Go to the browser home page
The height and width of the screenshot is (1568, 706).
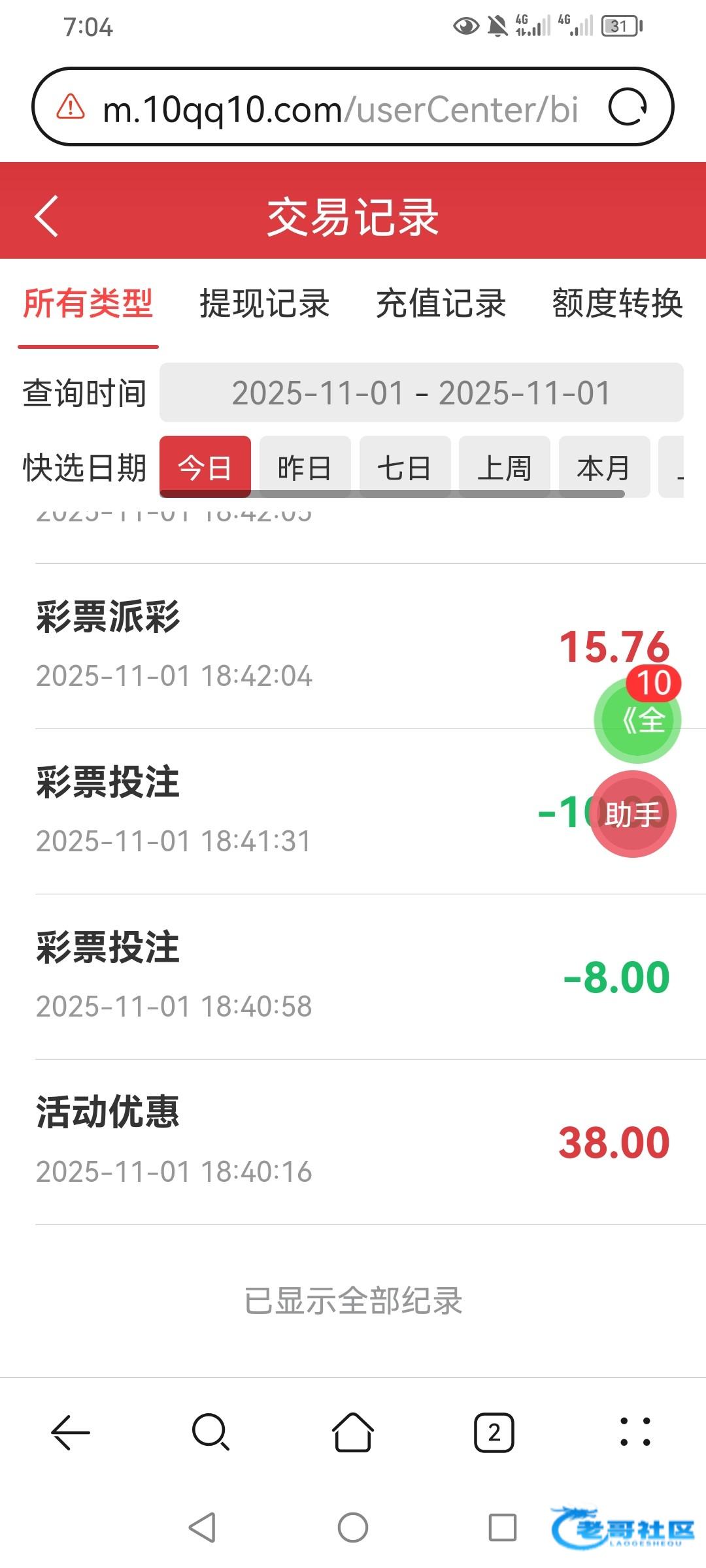click(x=353, y=1432)
